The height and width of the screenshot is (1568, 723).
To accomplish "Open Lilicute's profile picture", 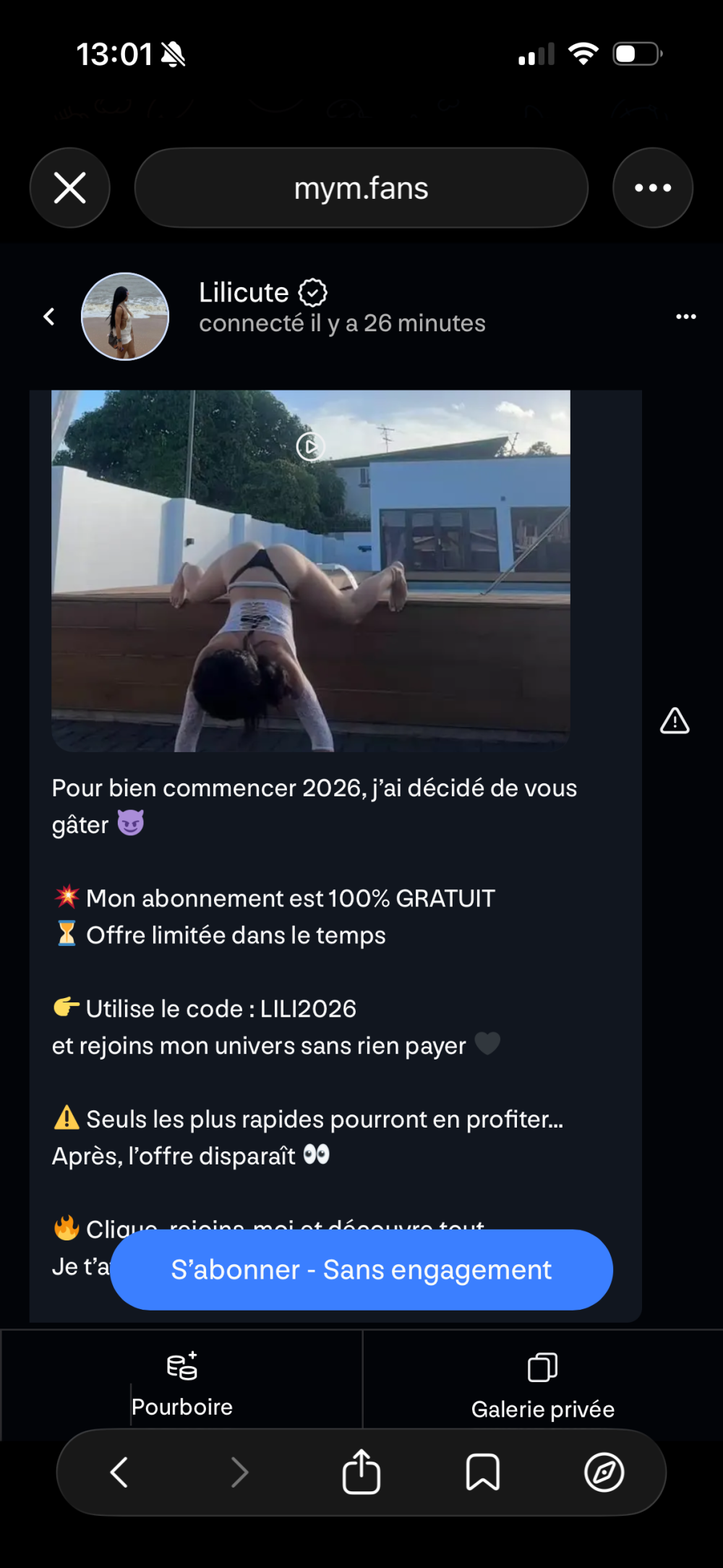I will click(125, 317).
